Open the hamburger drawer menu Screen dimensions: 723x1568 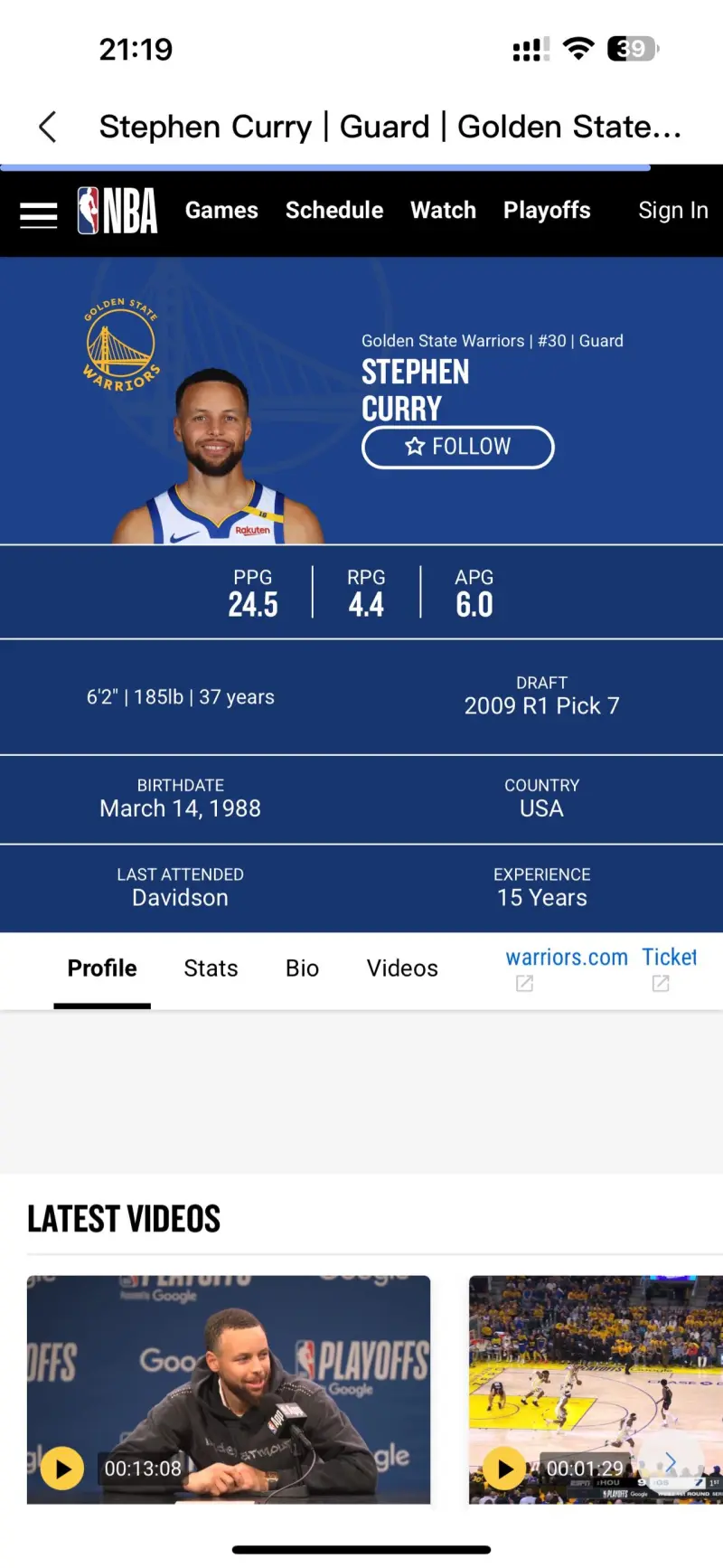pyautogui.click(x=39, y=214)
